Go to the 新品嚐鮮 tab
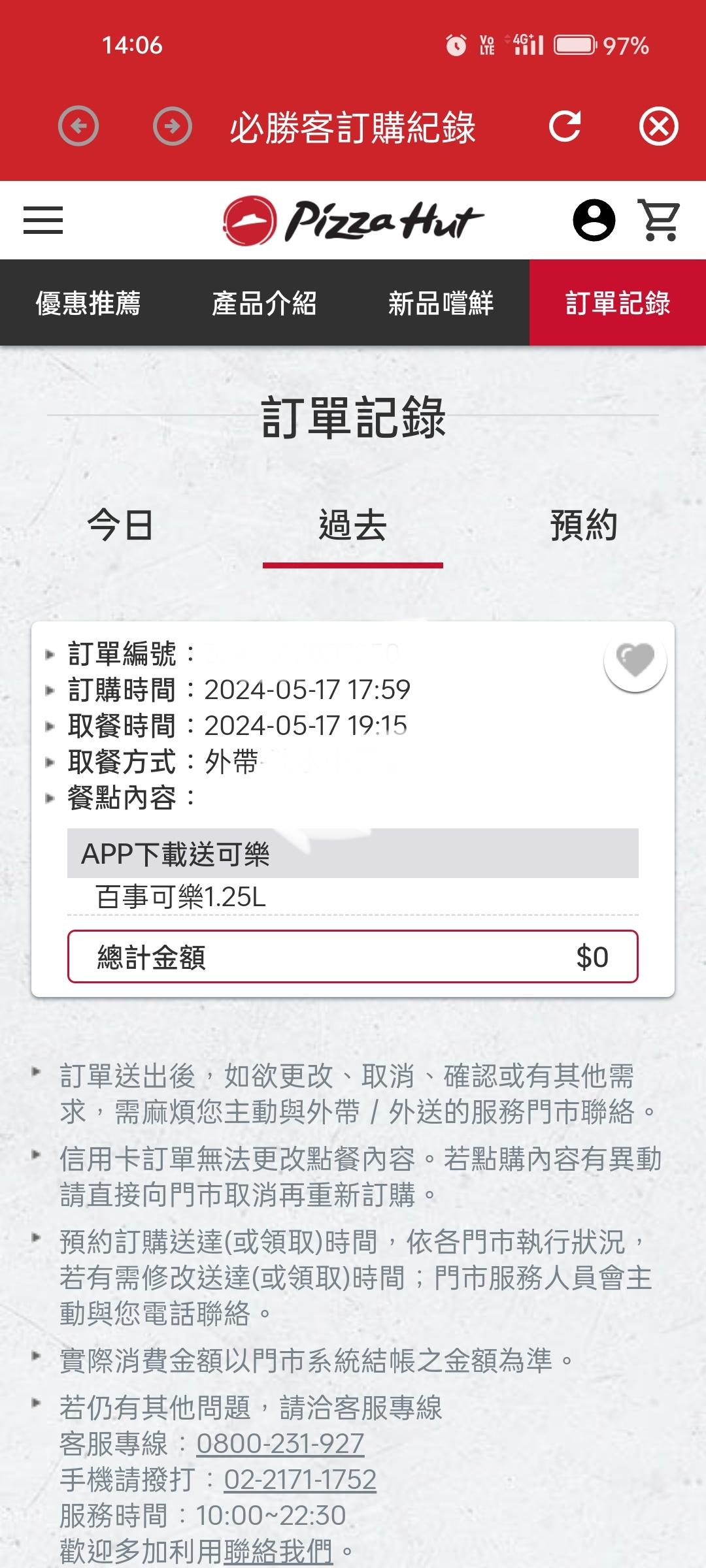The width and height of the screenshot is (706, 1568). pos(441,303)
